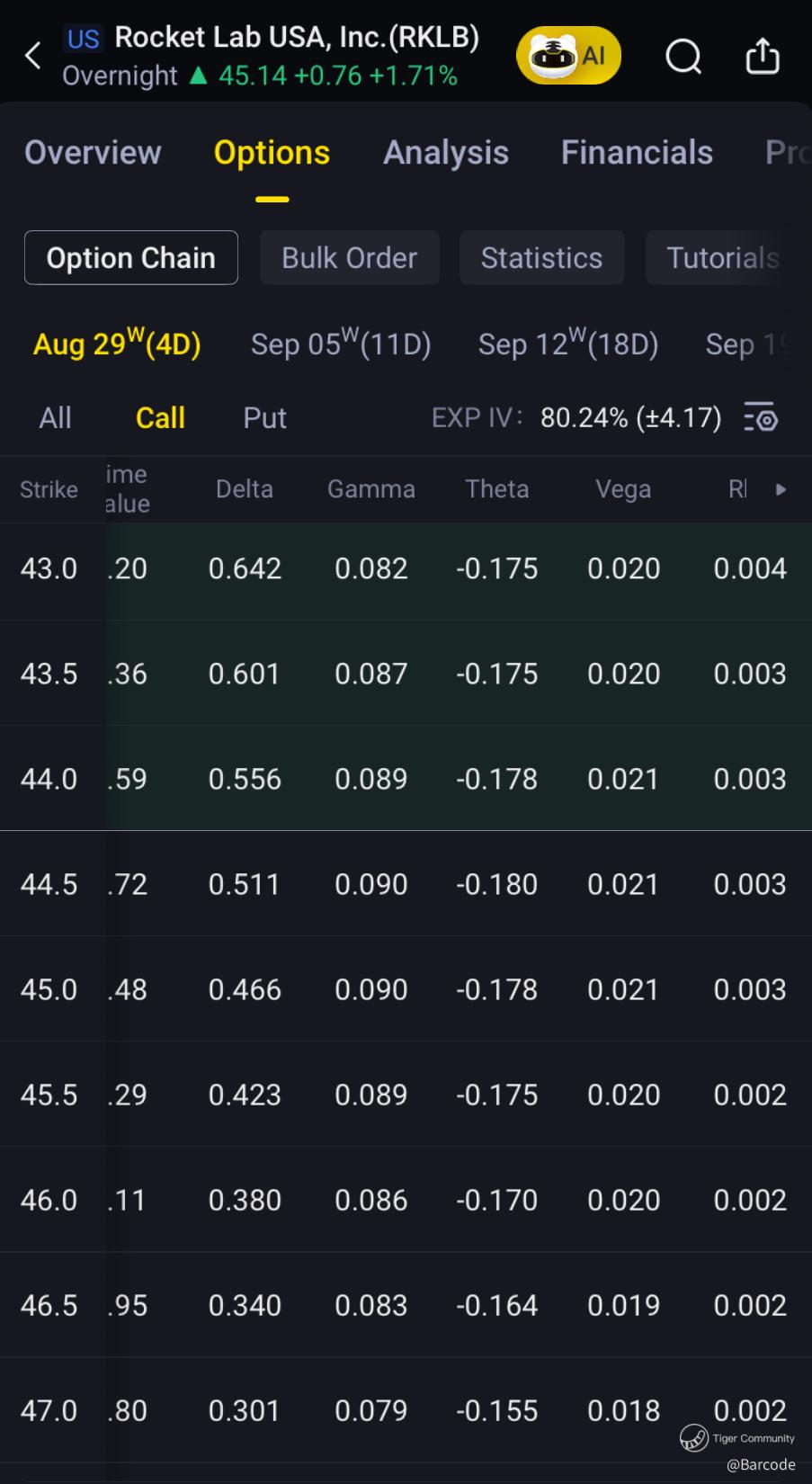
Task: Switch to the Overview tab
Action: (x=93, y=153)
